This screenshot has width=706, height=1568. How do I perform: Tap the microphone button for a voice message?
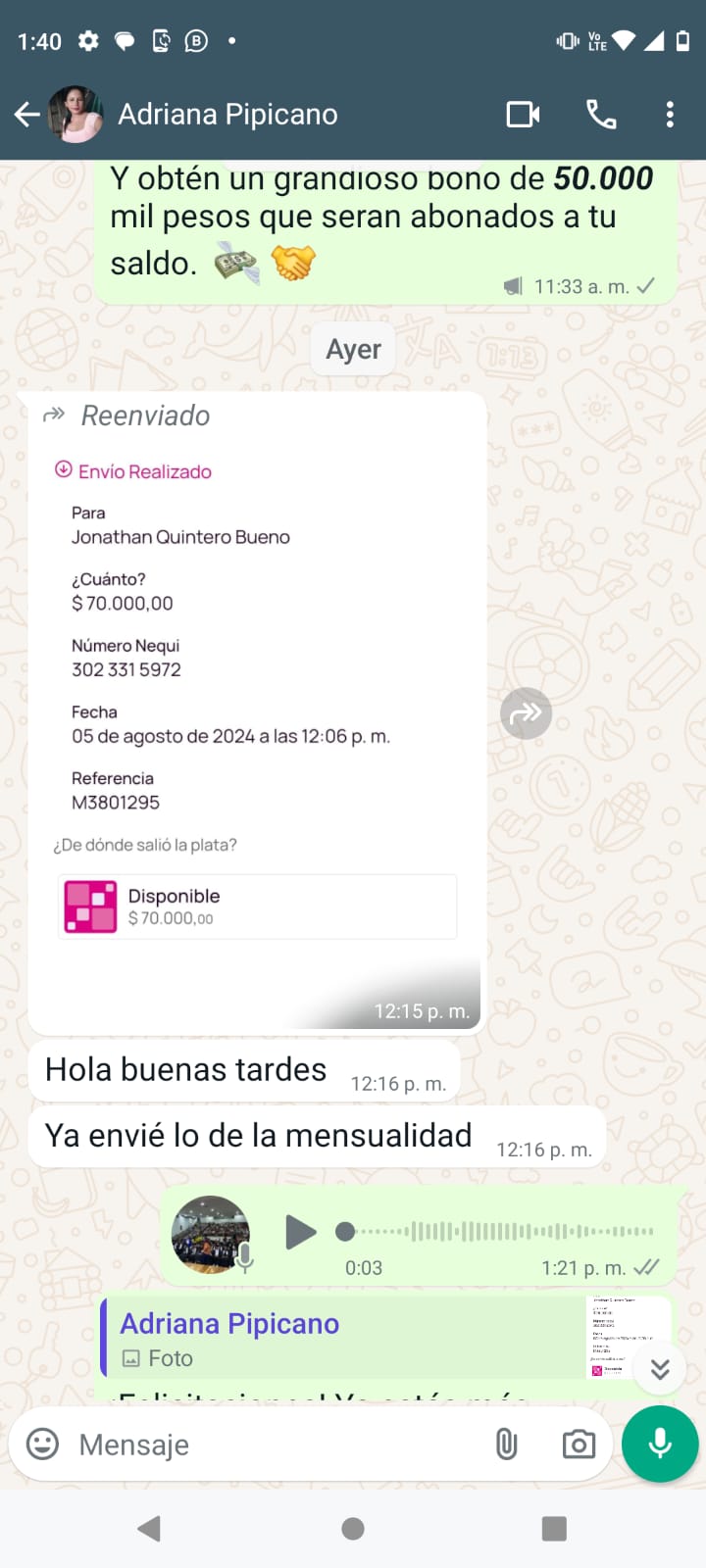[660, 1444]
